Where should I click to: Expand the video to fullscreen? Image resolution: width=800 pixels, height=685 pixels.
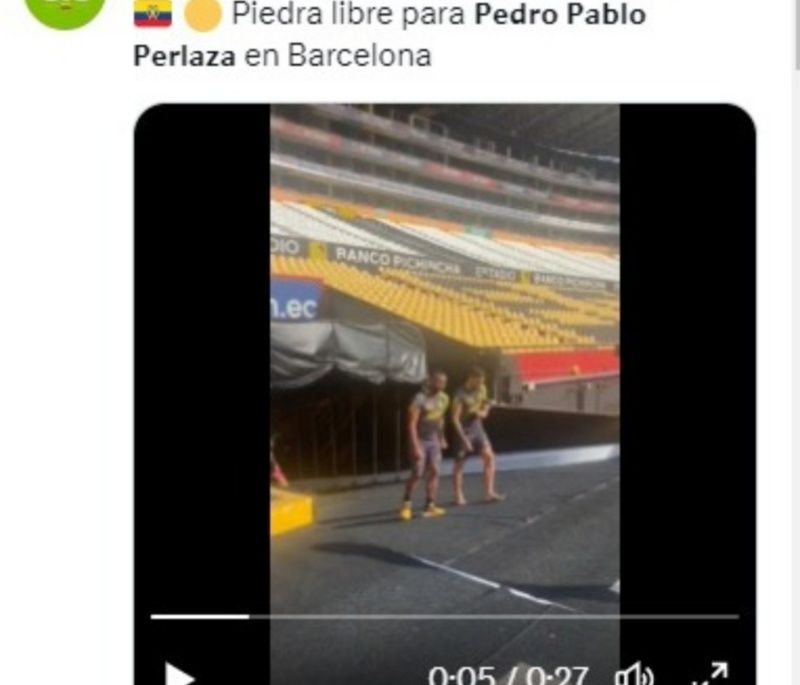[710, 675]
